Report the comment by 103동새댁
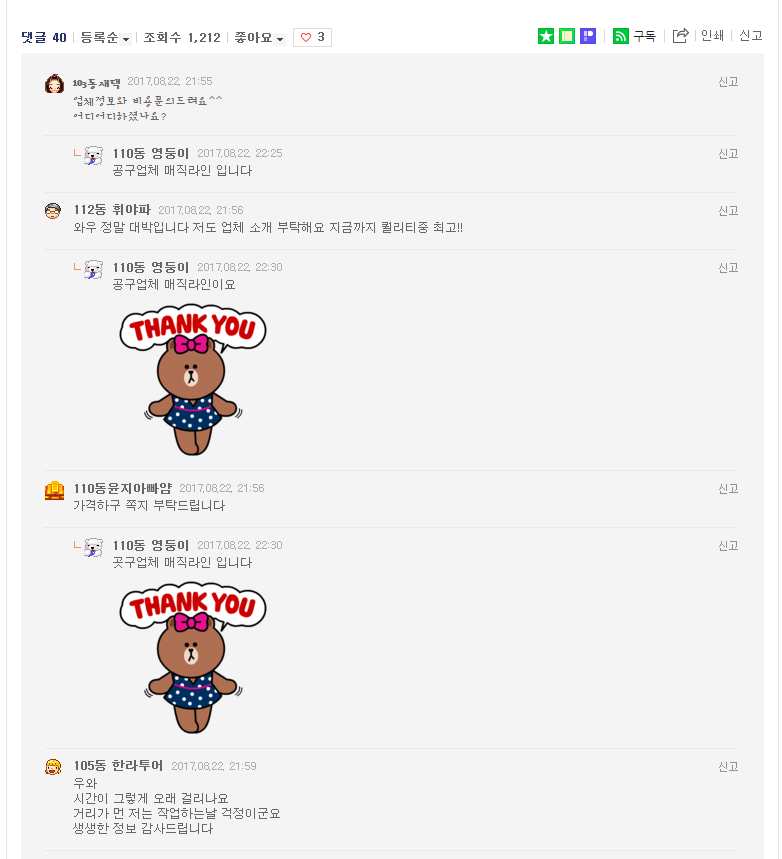 point(727,82)
